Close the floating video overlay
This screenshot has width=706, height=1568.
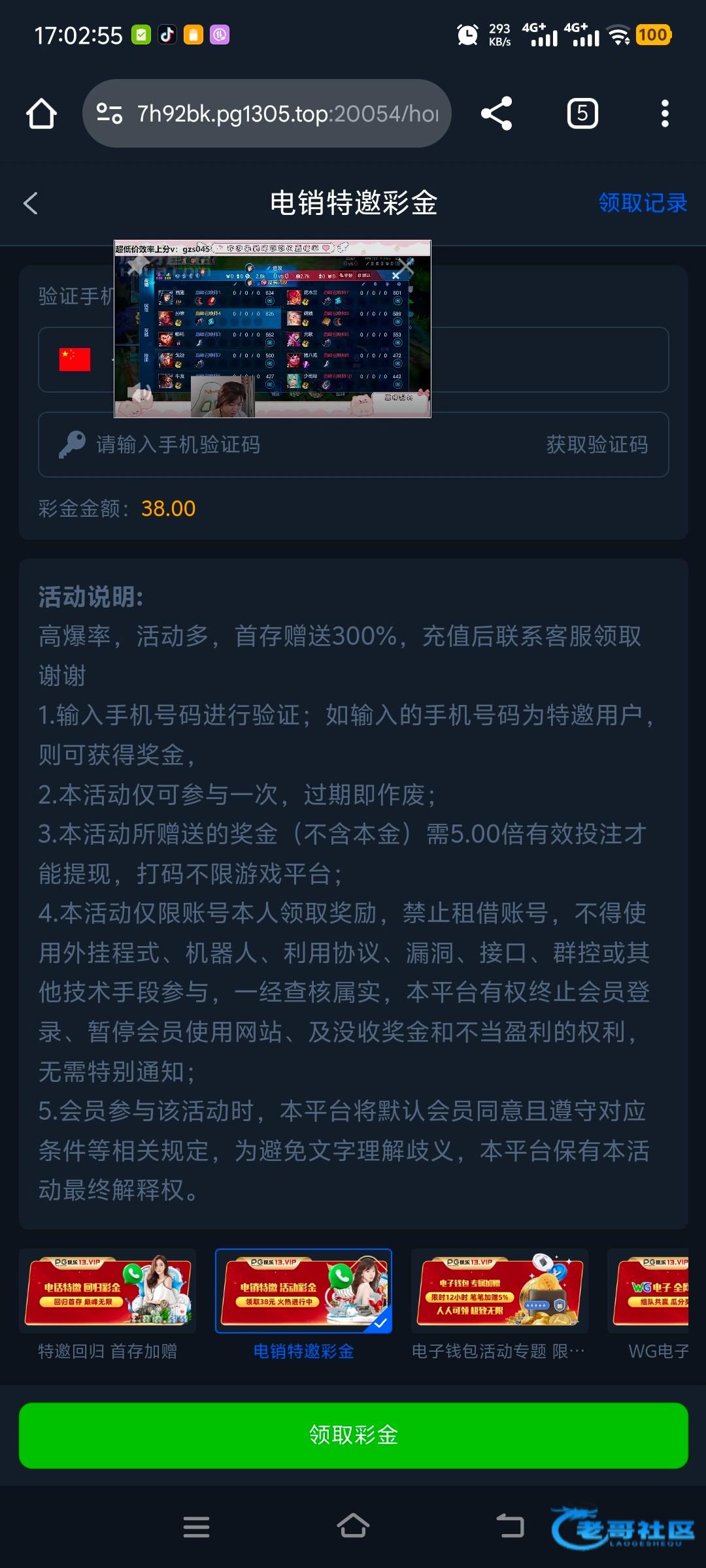pyautogui.click(x=406, y=267)
